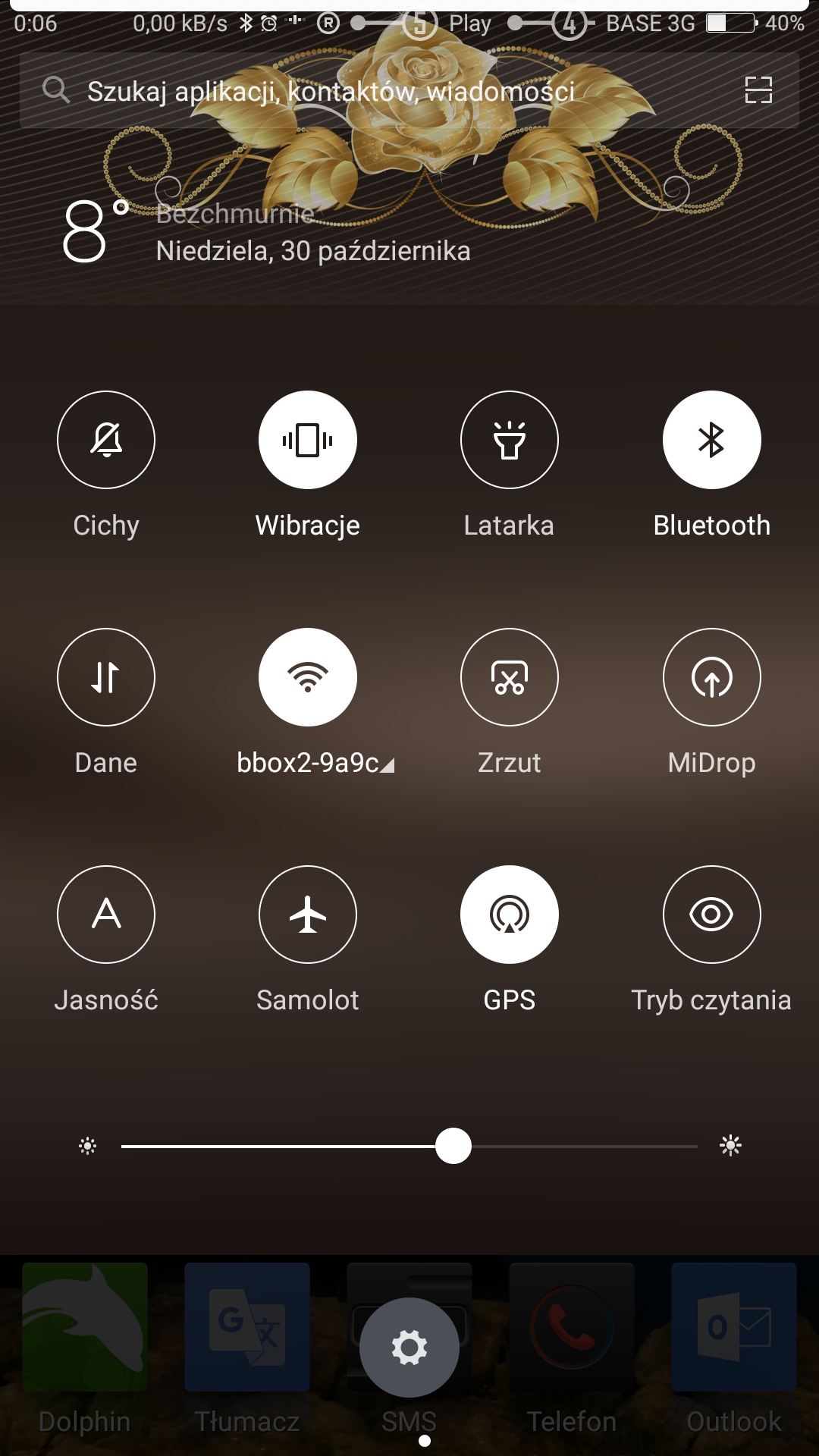Open the scanner icon in search bar
Image resolution: width=819 pixels, height=1456 pixels.
point(758,90)
